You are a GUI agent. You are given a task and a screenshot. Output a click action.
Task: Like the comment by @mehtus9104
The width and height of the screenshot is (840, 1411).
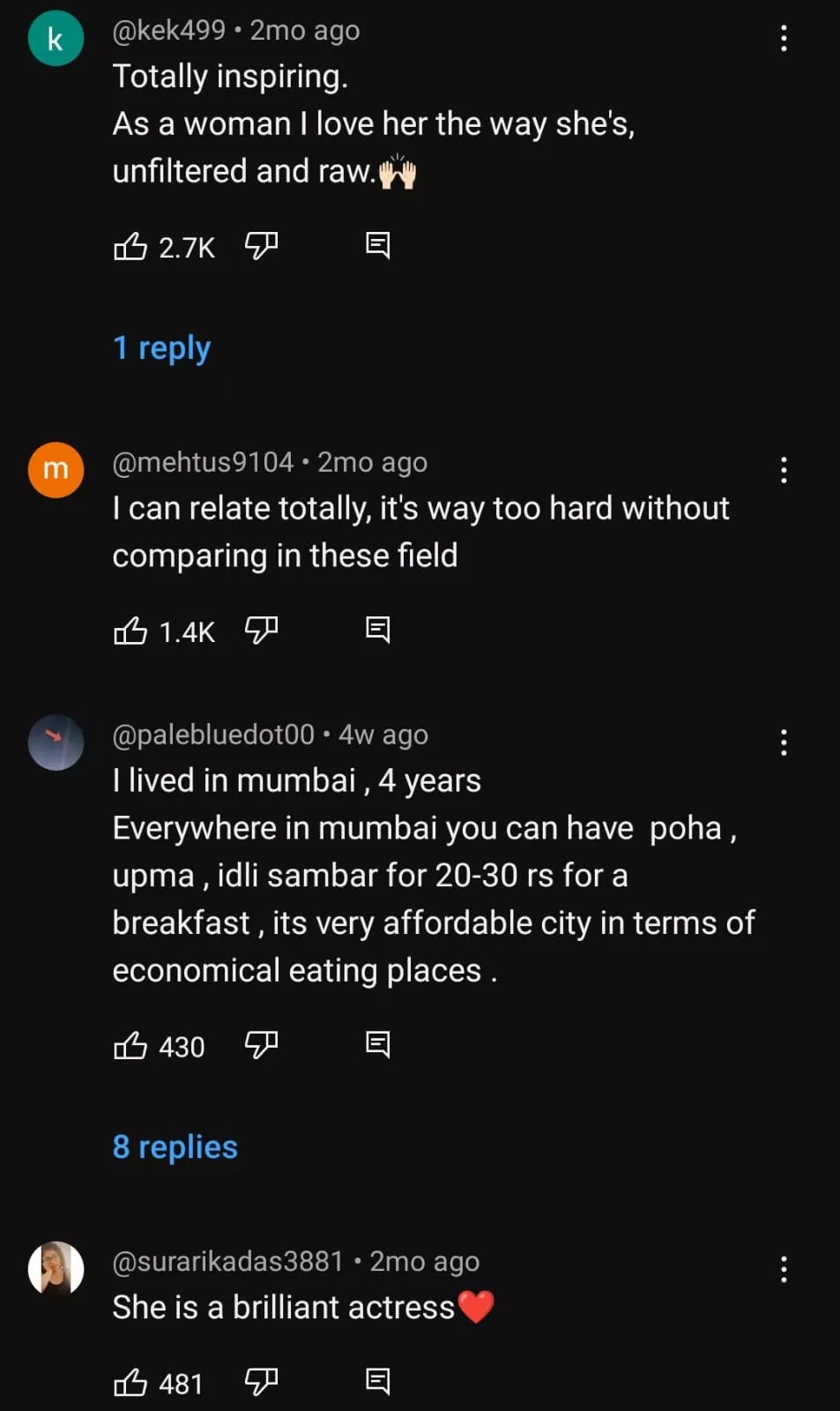130,631
